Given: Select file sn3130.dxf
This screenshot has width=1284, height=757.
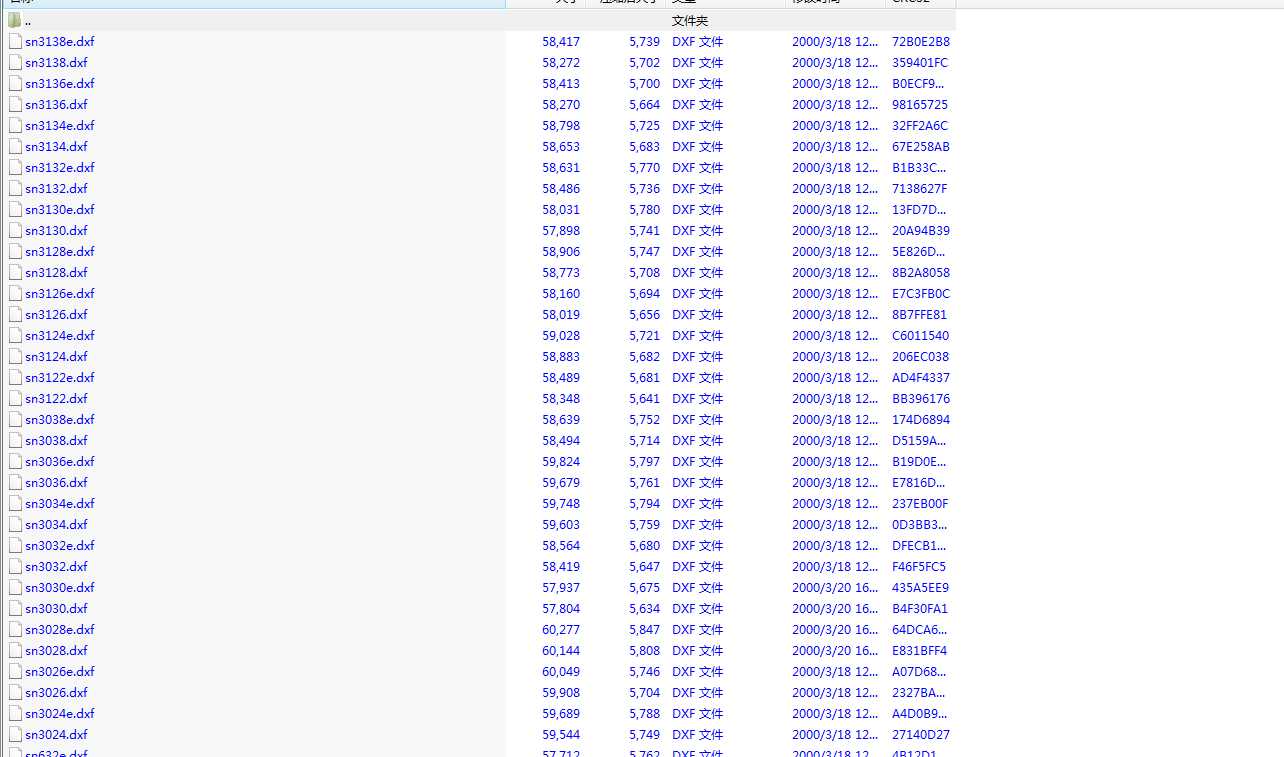Looking at the screenshot, I should [56, 231].
